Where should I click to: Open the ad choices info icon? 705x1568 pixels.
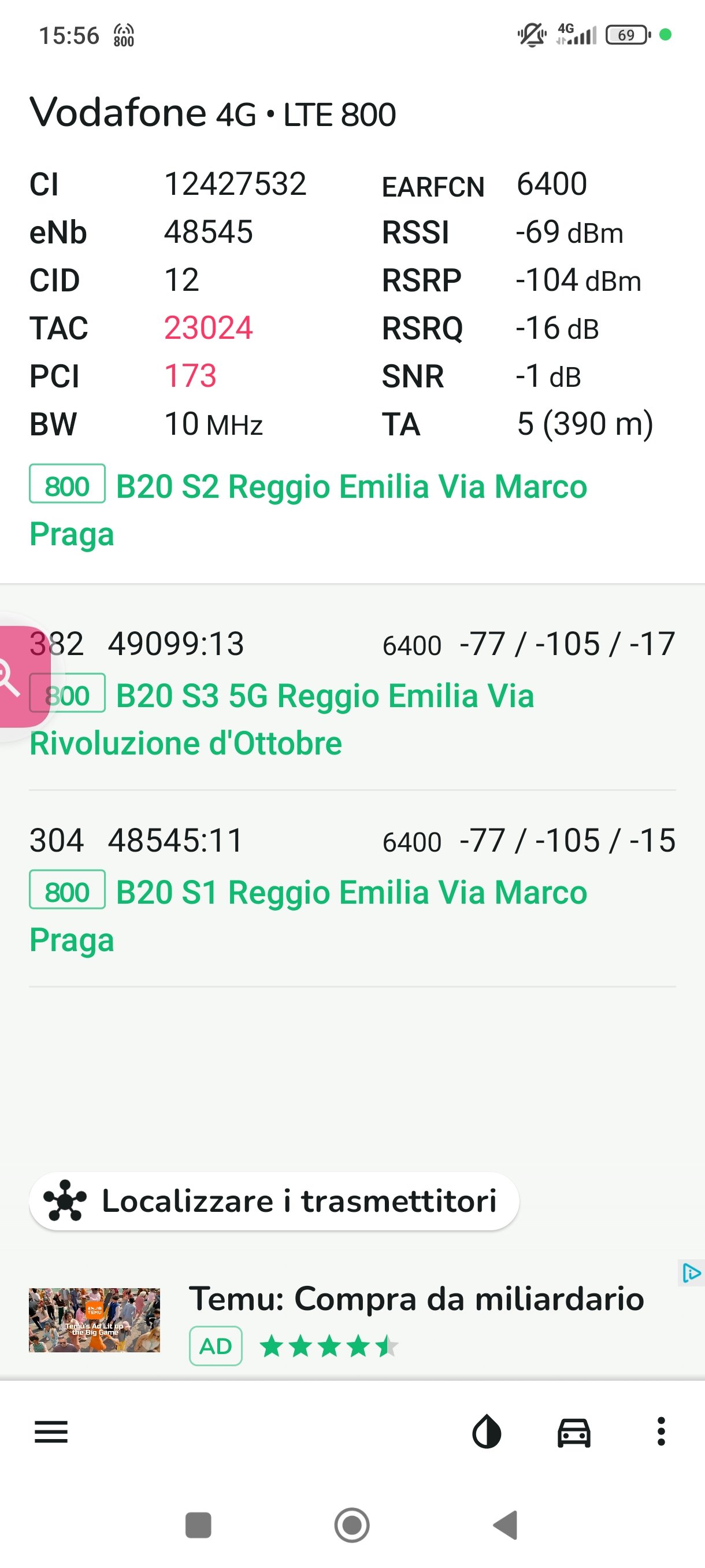(691, 1273)
